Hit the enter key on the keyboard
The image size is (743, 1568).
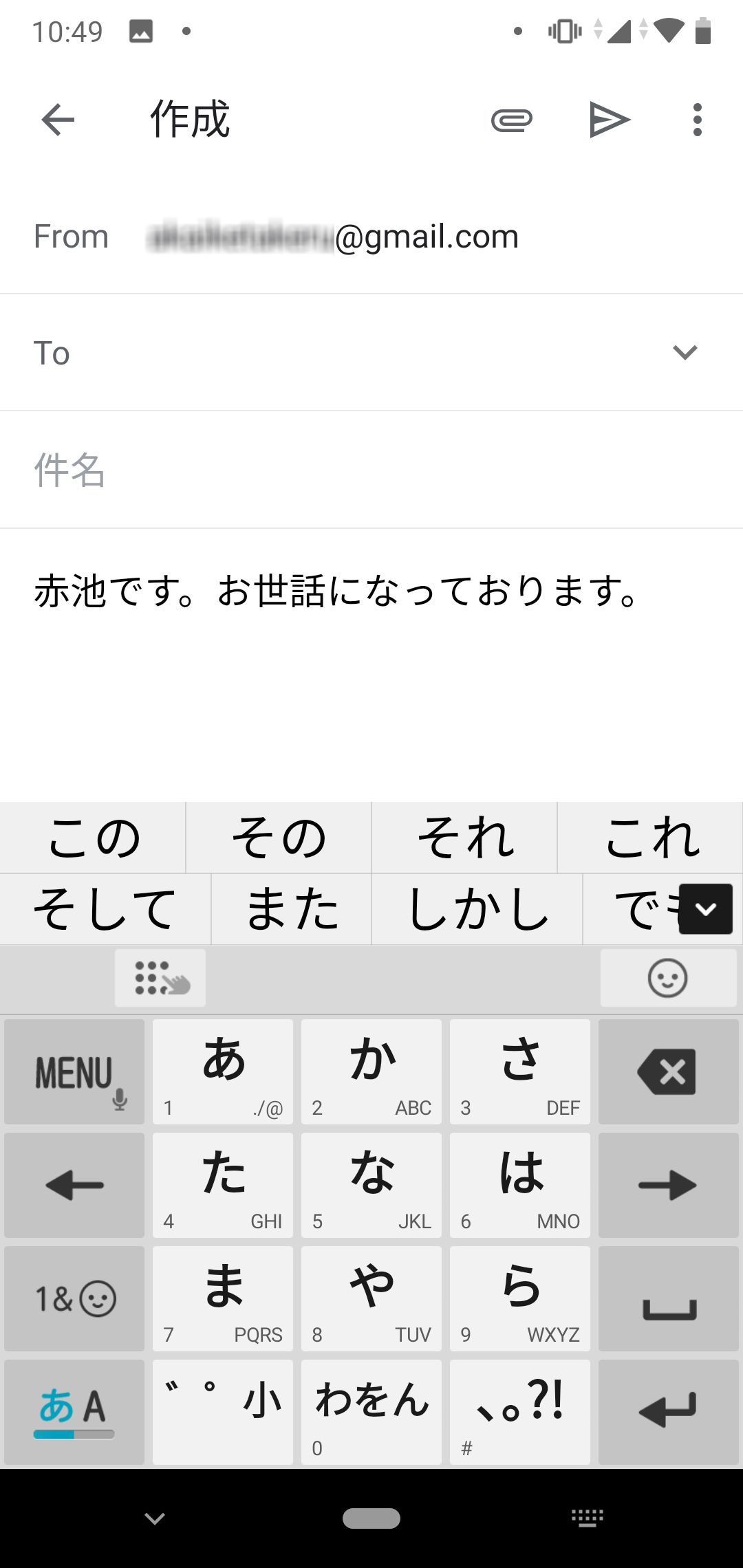668,1411
